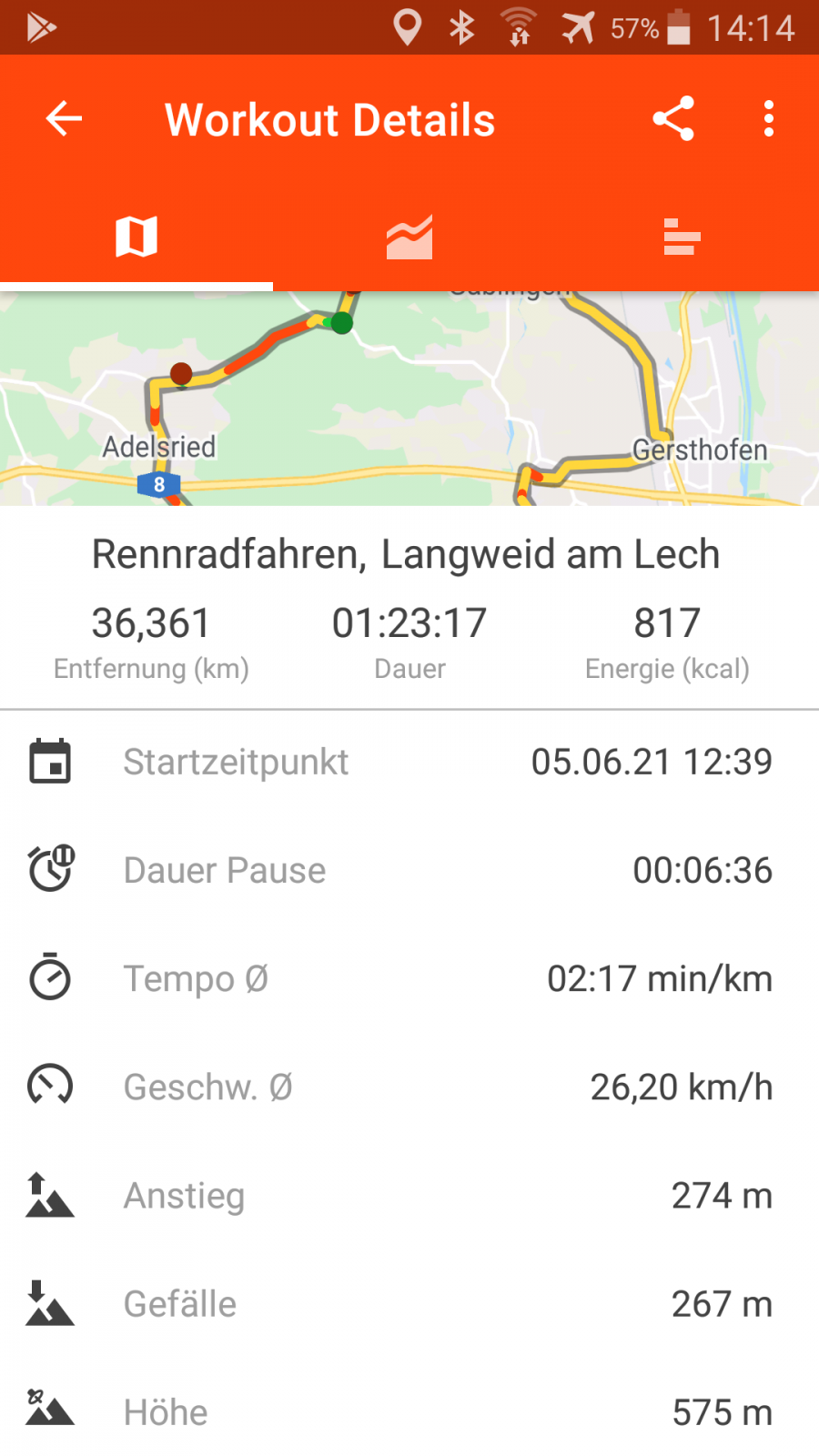Viewport: 819px width, 1456px height.
Task: Open the route map preview
Action: click(409, 399)
